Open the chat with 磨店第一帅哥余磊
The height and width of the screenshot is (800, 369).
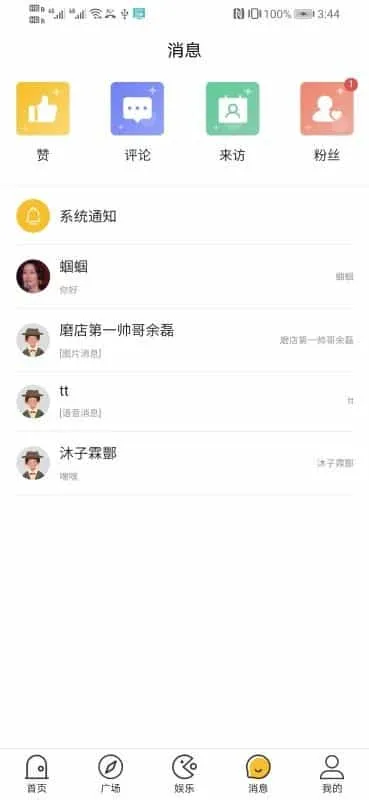pyautogui.click(x=184, y=339)
